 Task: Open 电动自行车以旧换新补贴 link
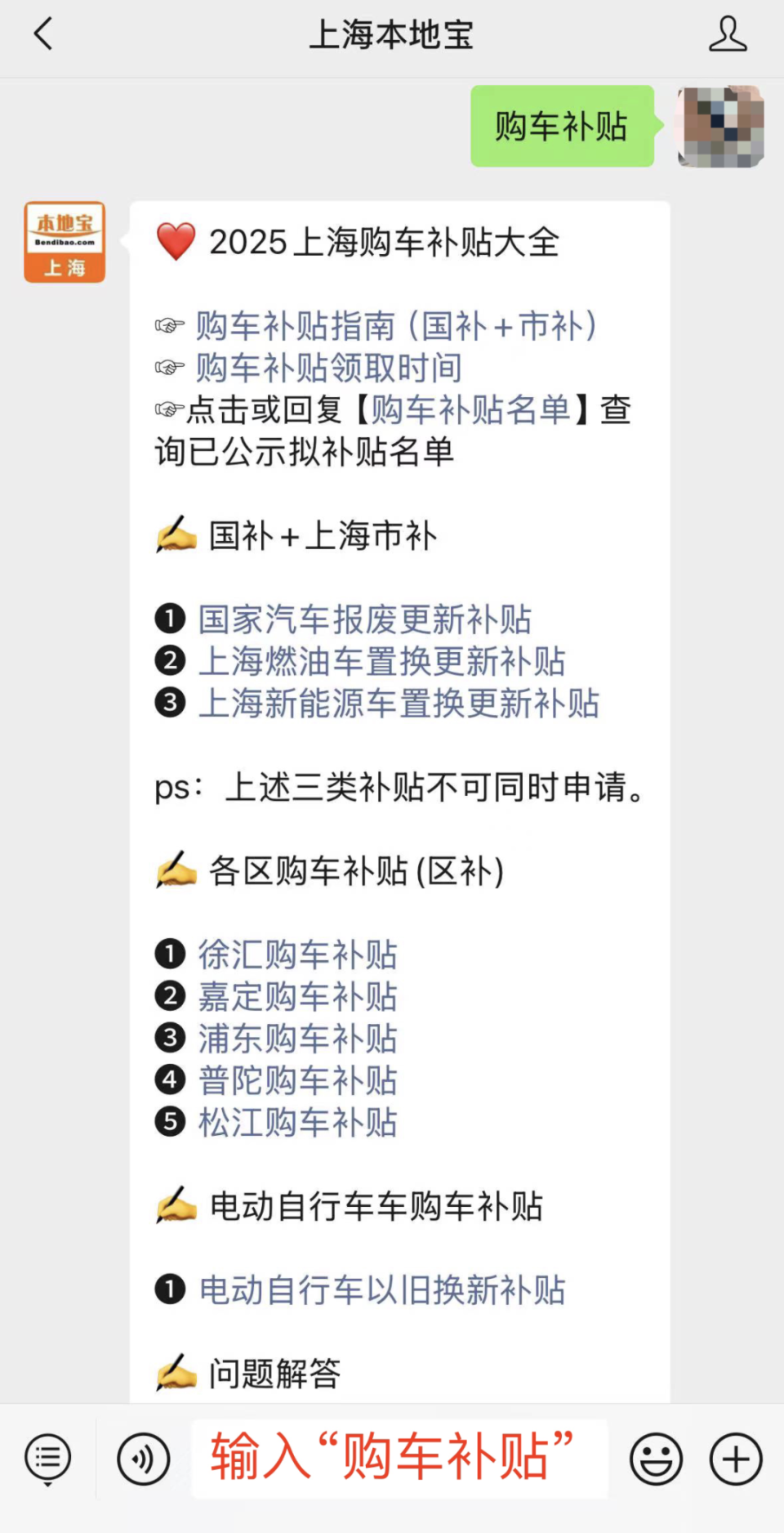click(x=382, y=1289)
